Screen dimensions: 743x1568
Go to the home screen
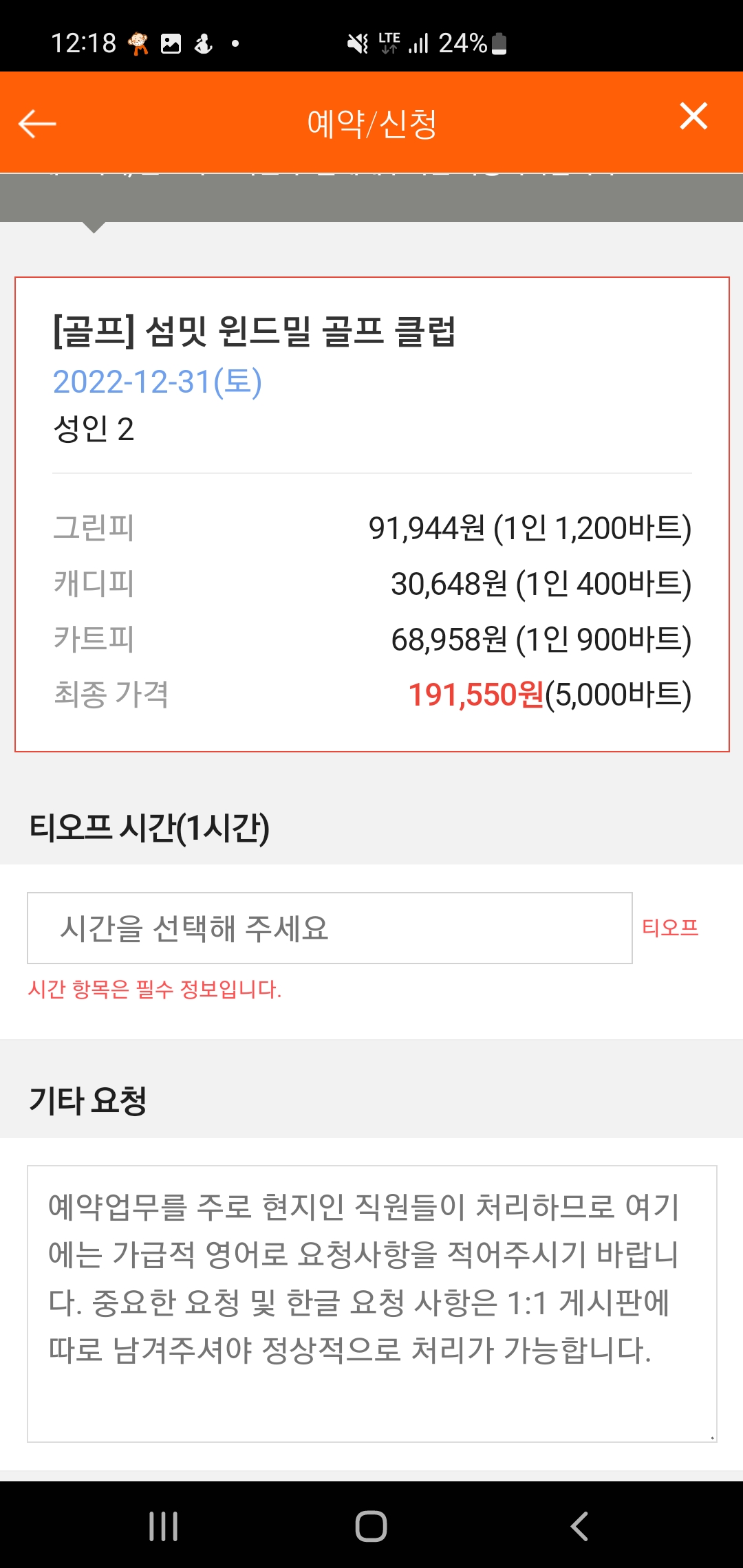pyautogui.click(x=371, y=1526)
